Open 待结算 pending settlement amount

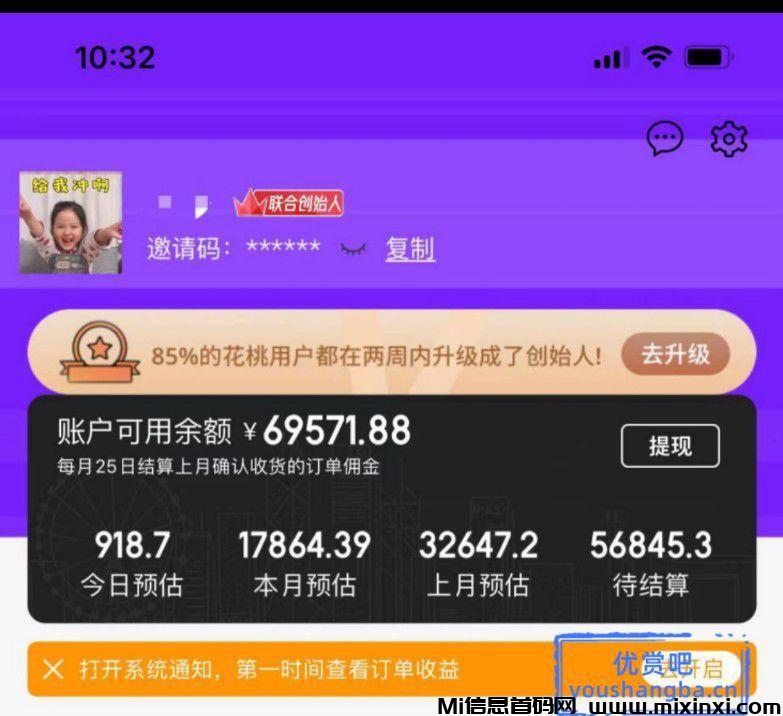pos(651,563)
